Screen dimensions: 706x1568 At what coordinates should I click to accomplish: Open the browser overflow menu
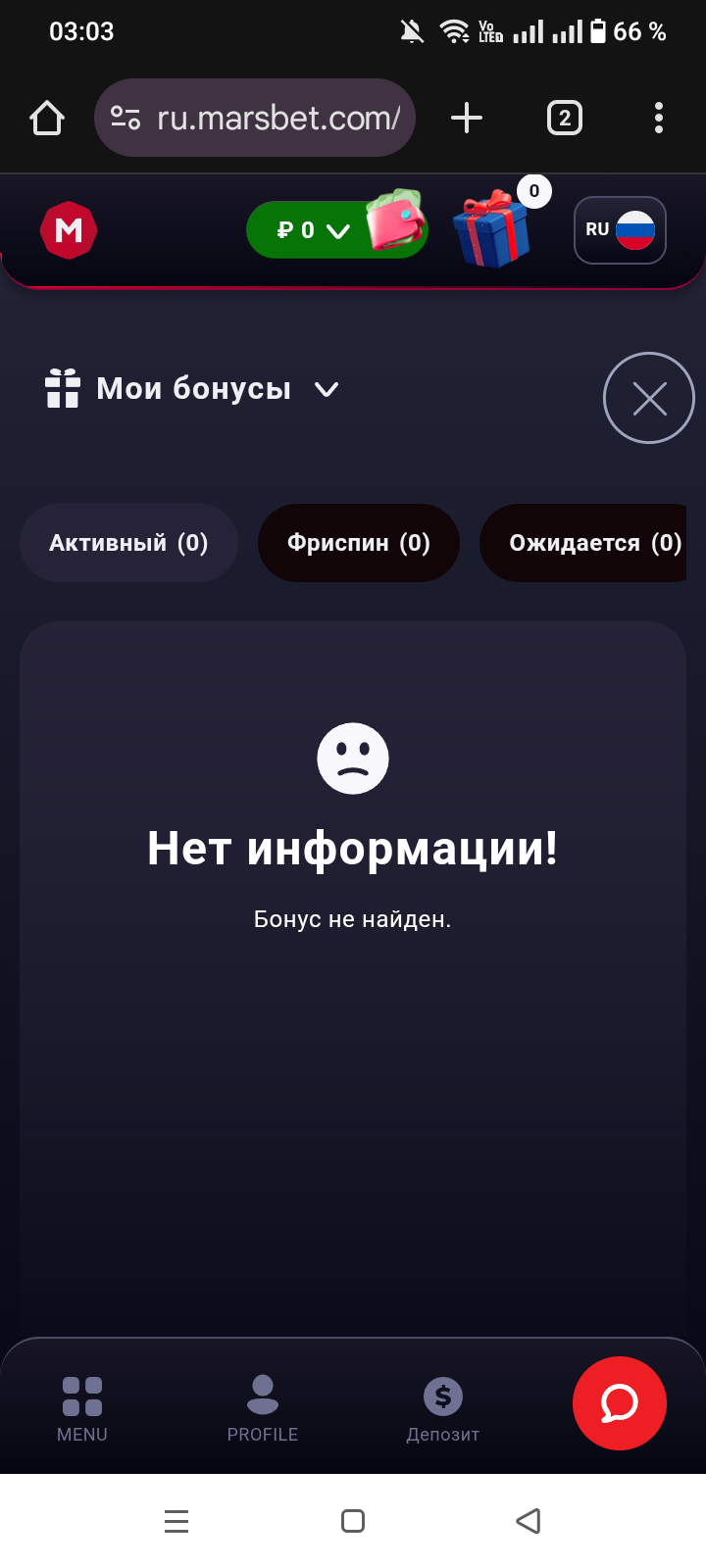659,119
